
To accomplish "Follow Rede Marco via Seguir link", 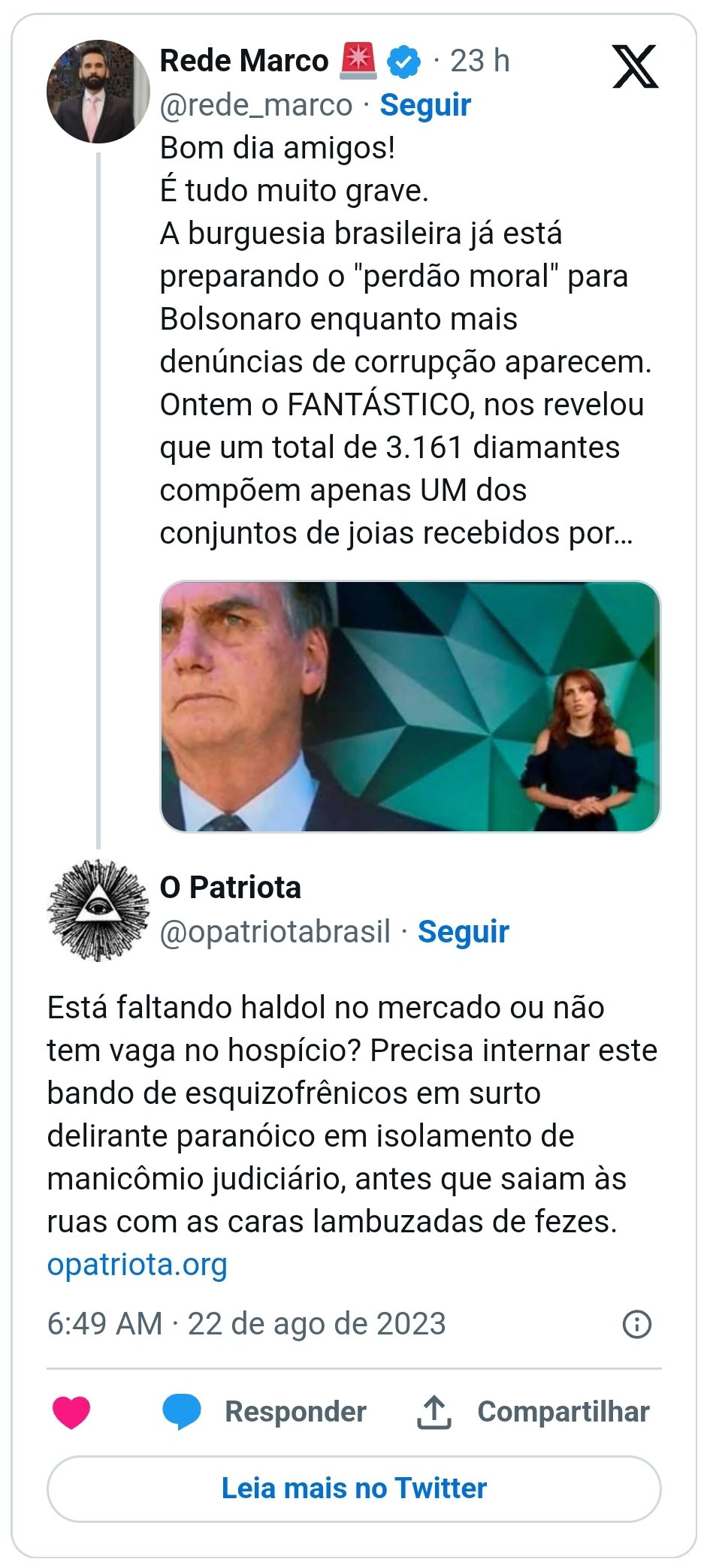I will click(425, 105).
